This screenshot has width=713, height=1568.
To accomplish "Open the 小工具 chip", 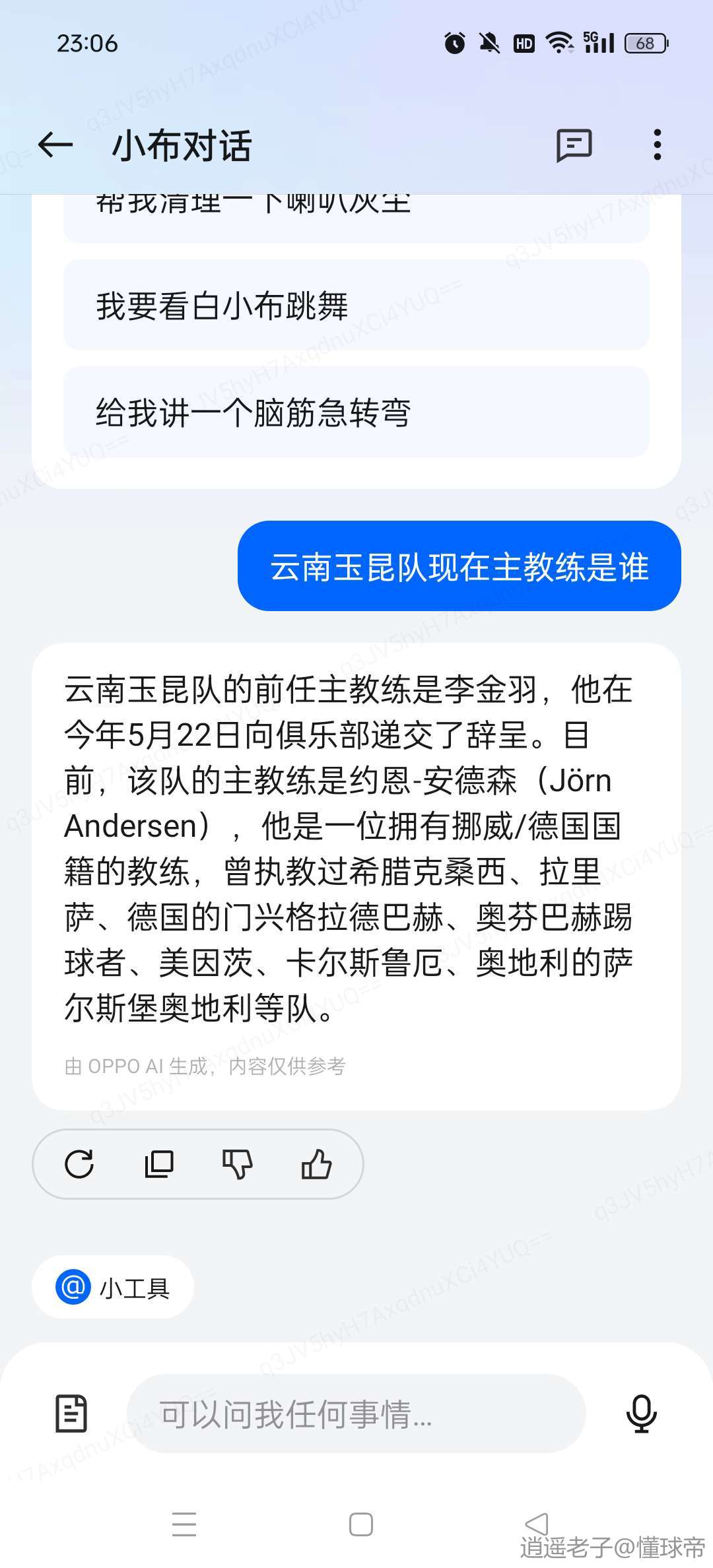I will 113,1288.
